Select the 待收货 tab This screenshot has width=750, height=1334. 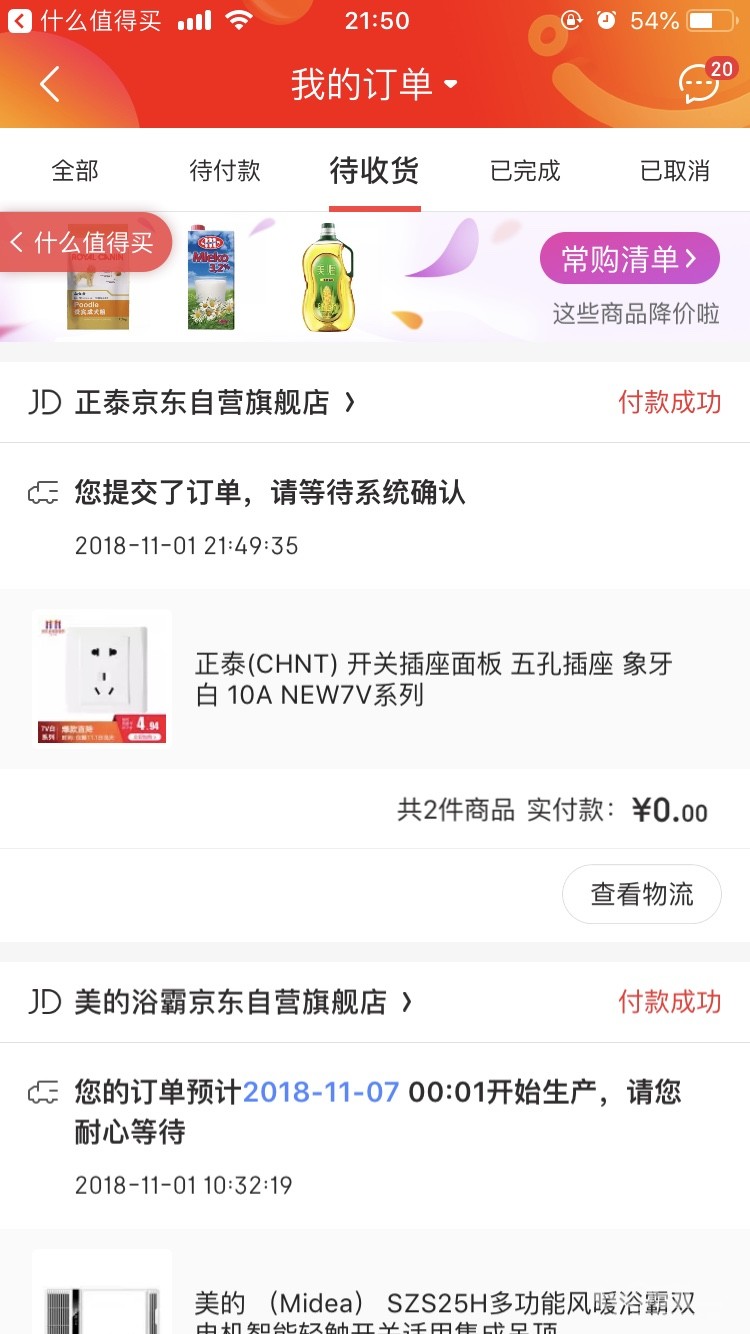point(374,171)
